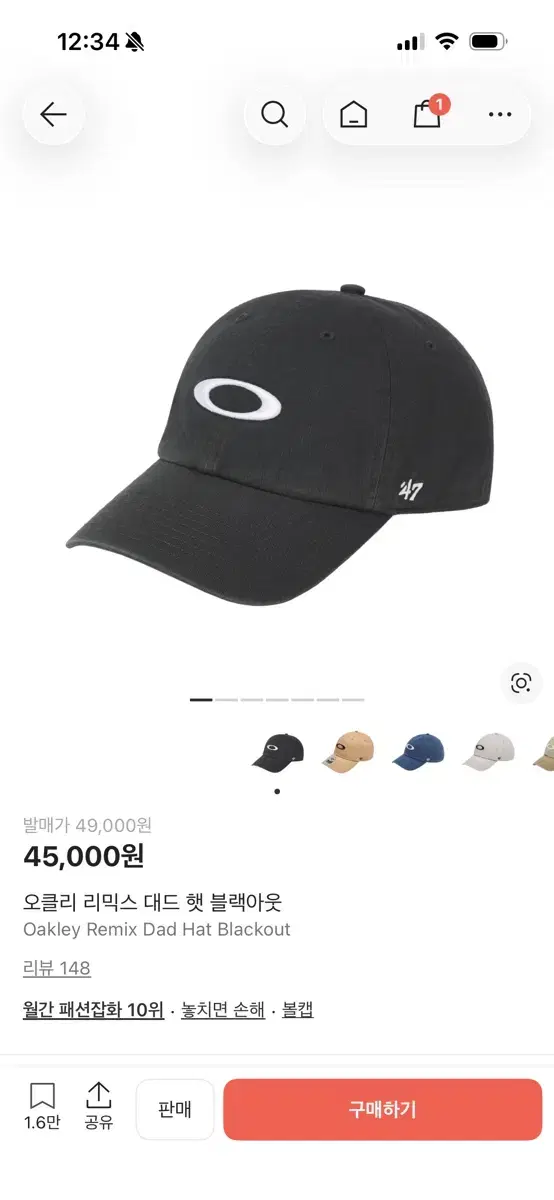Tap the 판매 sell button
Viewport: 554px width, 1200px height.
[175, 1109]
